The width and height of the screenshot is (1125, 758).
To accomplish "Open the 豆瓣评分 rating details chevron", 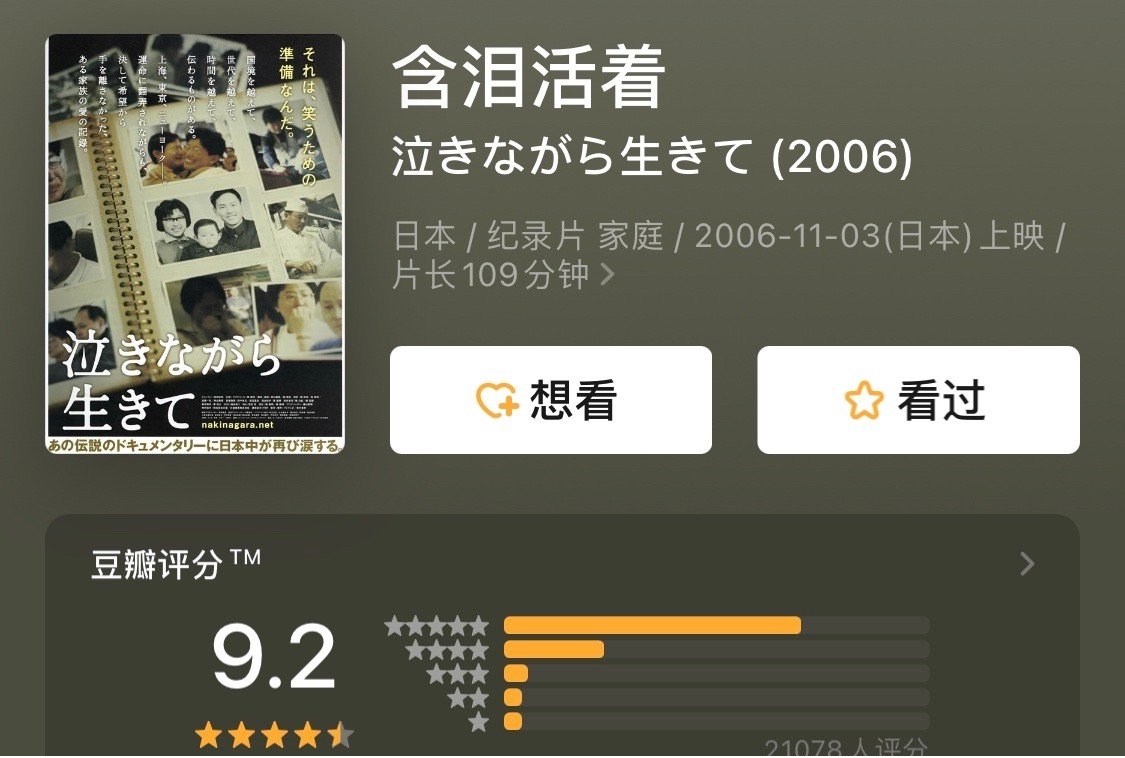I will pos(1027,565).
